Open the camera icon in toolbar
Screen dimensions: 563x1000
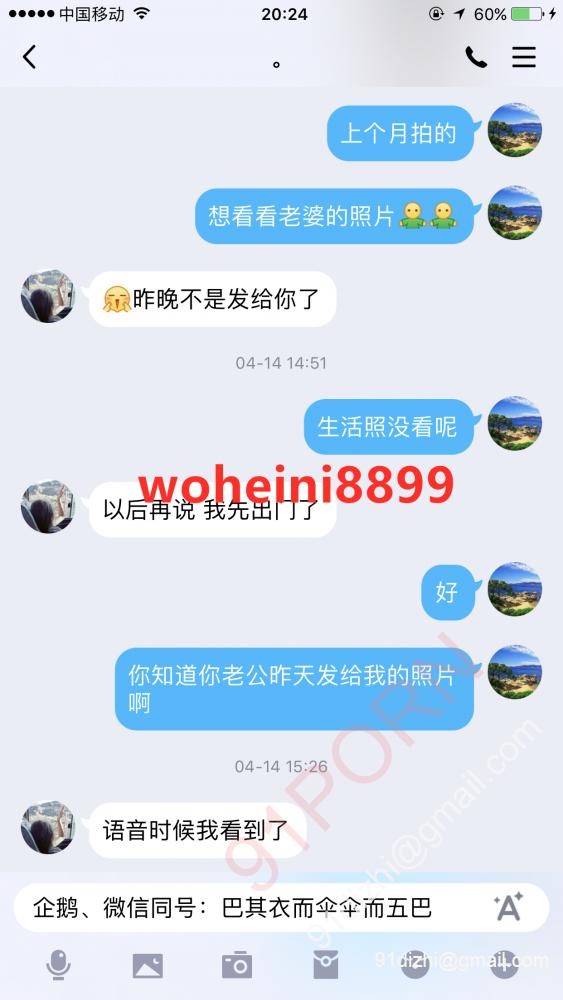click(237, 965)
